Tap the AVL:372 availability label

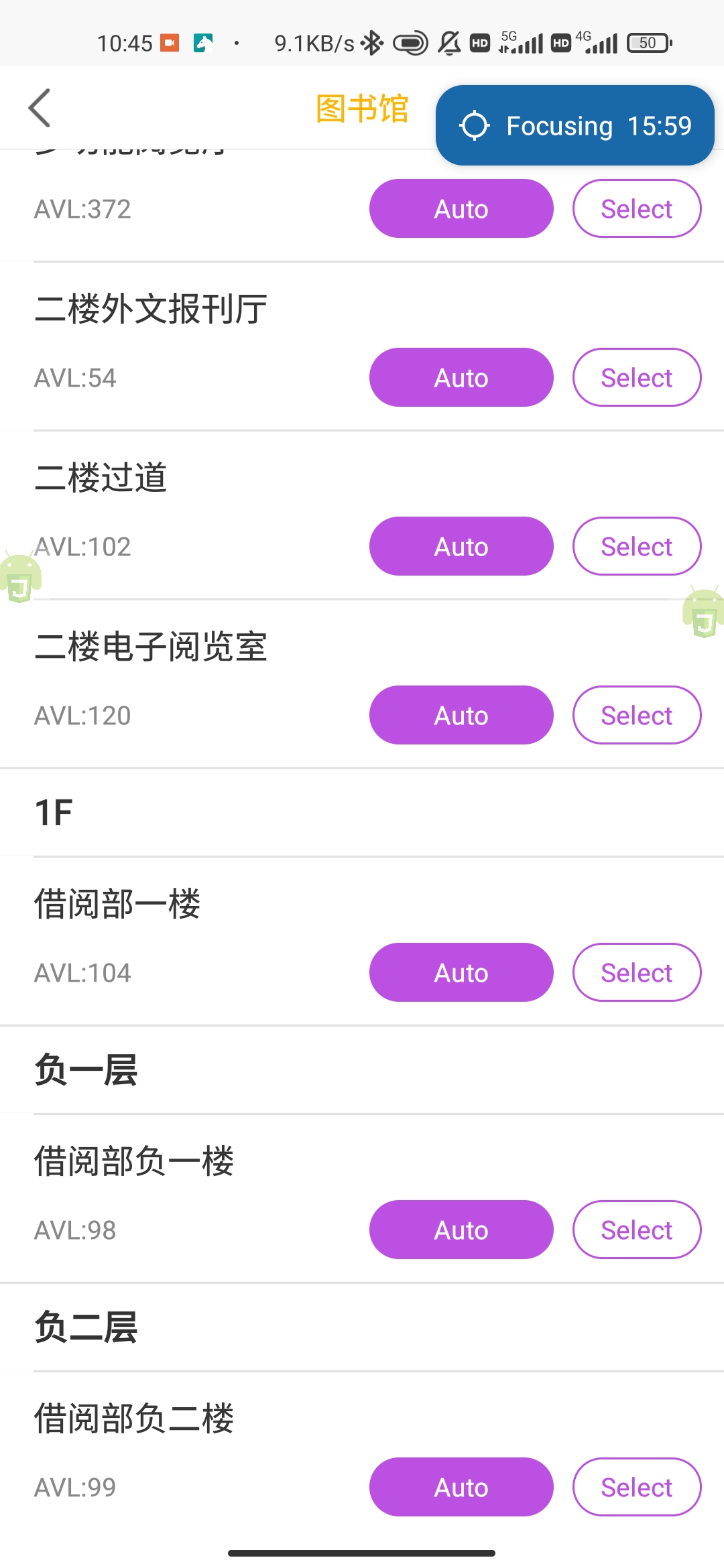pyautogui.click(x=82, y=208)
